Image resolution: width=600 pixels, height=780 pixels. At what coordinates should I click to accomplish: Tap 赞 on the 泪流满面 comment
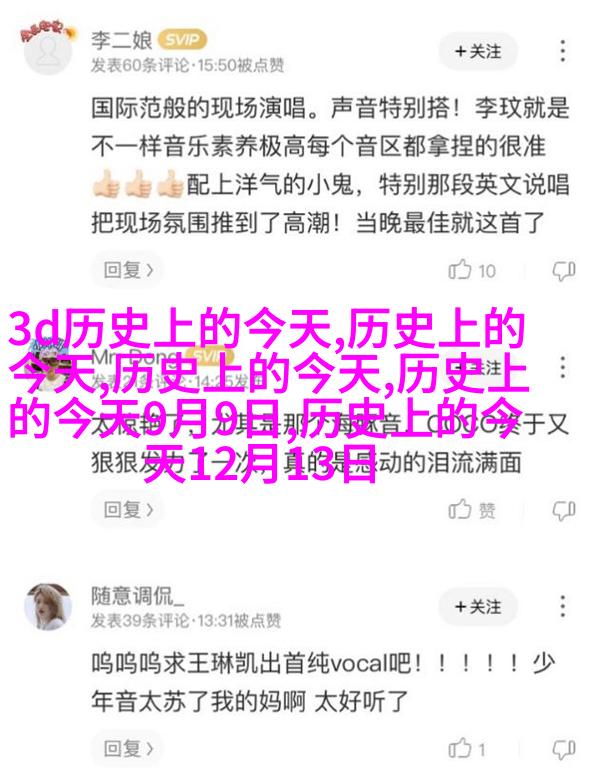click(x=474, y=509)
